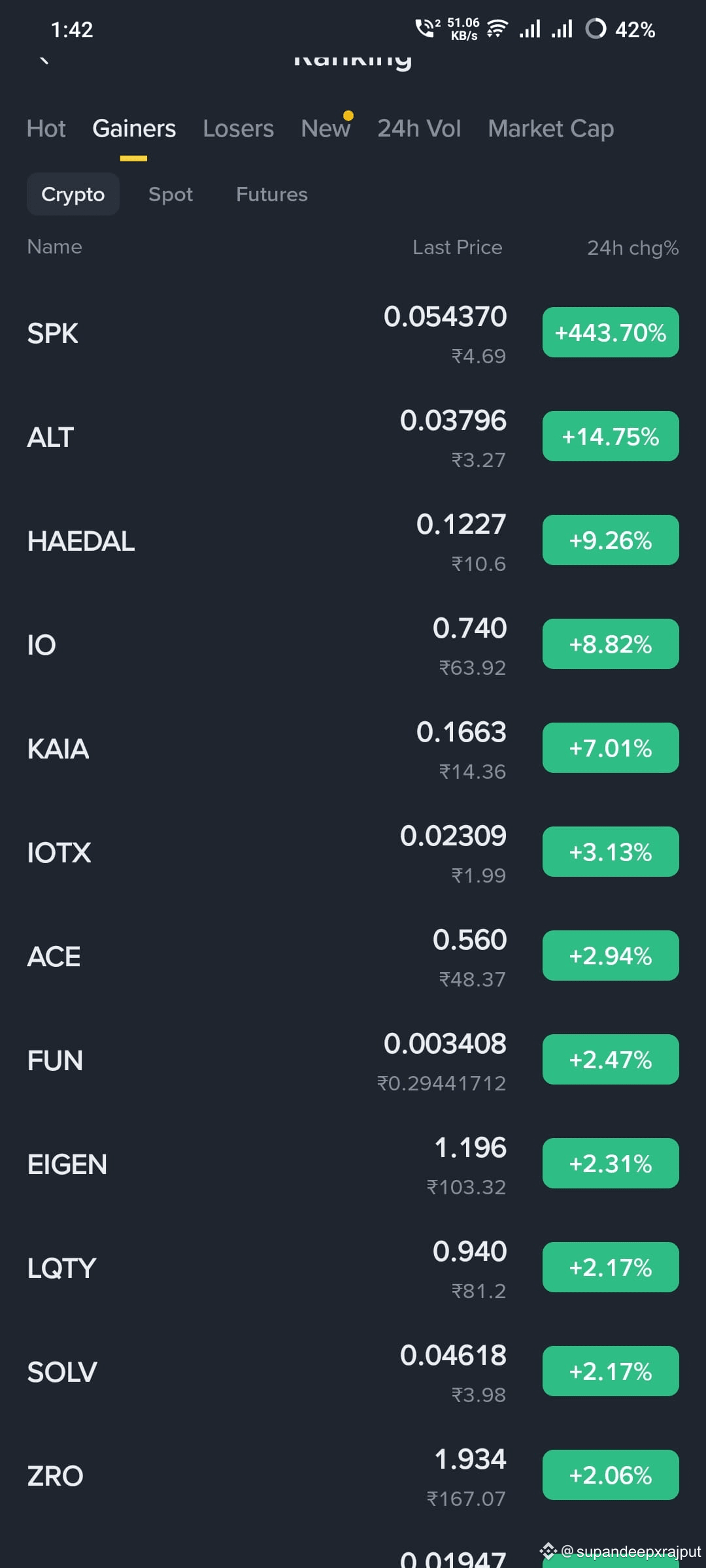Select the Crypto filter chip
The image size is (706, 1568).
click(x=73, y=194)
